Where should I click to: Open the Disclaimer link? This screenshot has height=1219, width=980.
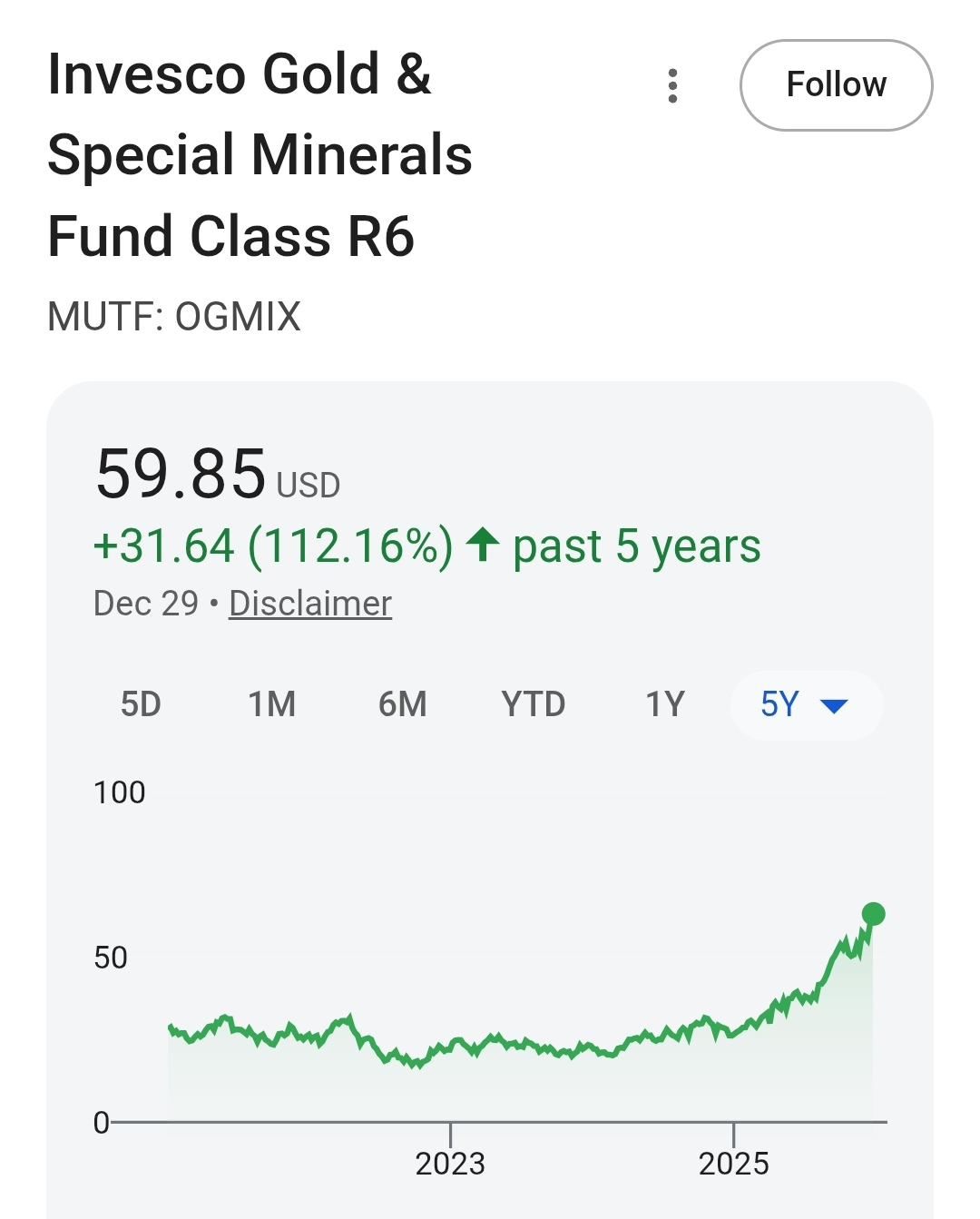310,604
